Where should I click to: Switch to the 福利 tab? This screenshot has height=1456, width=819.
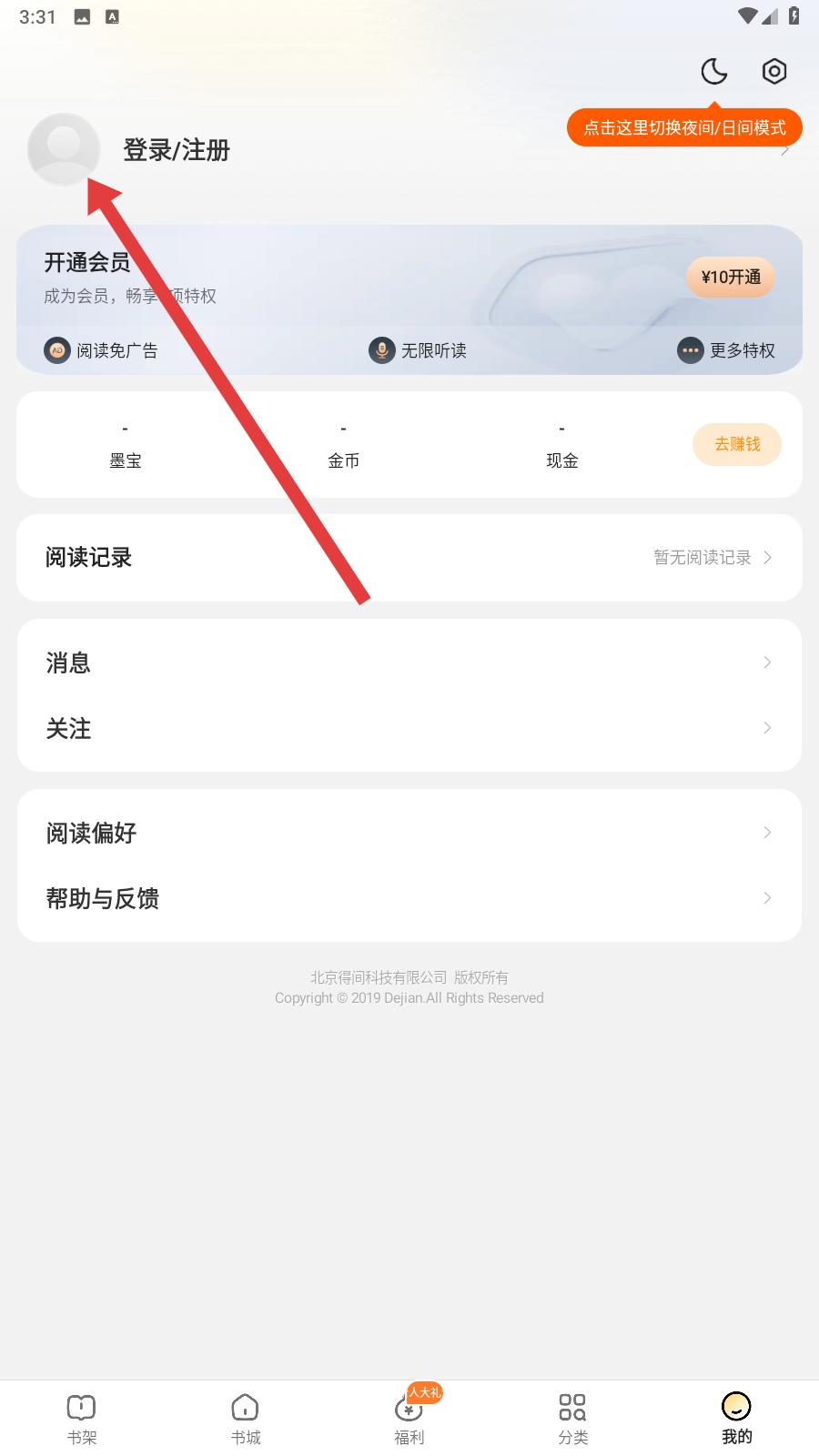pos(409,1418)
